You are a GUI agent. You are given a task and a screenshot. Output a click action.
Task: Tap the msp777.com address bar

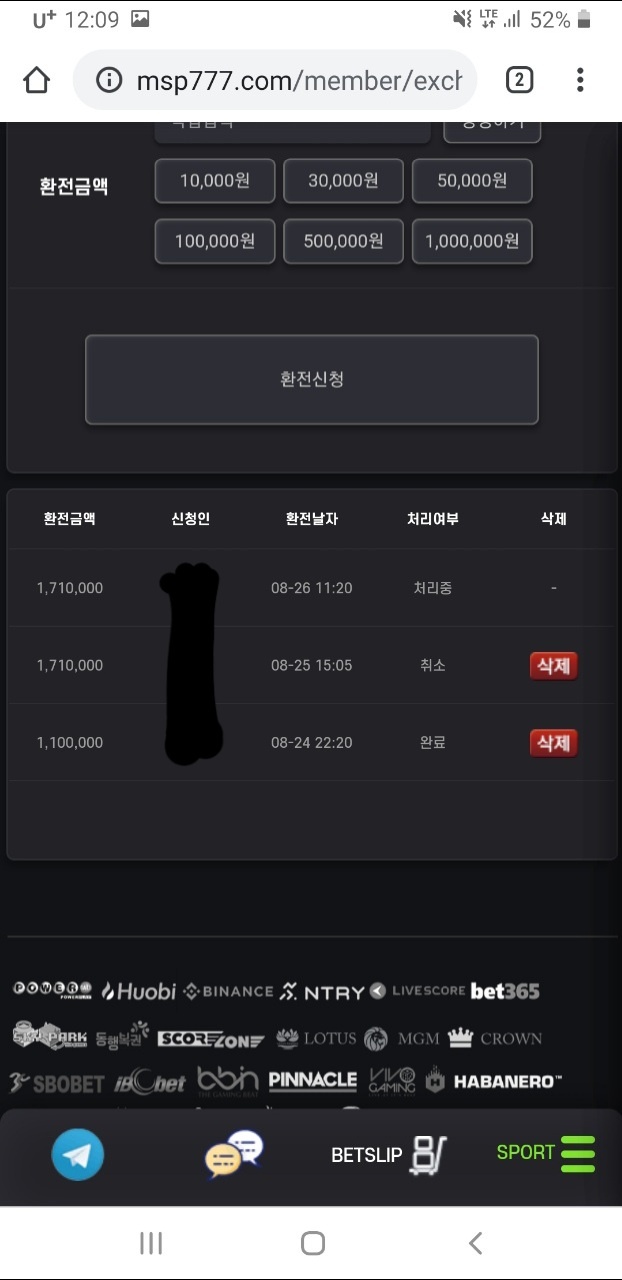[x=290, y=80]
